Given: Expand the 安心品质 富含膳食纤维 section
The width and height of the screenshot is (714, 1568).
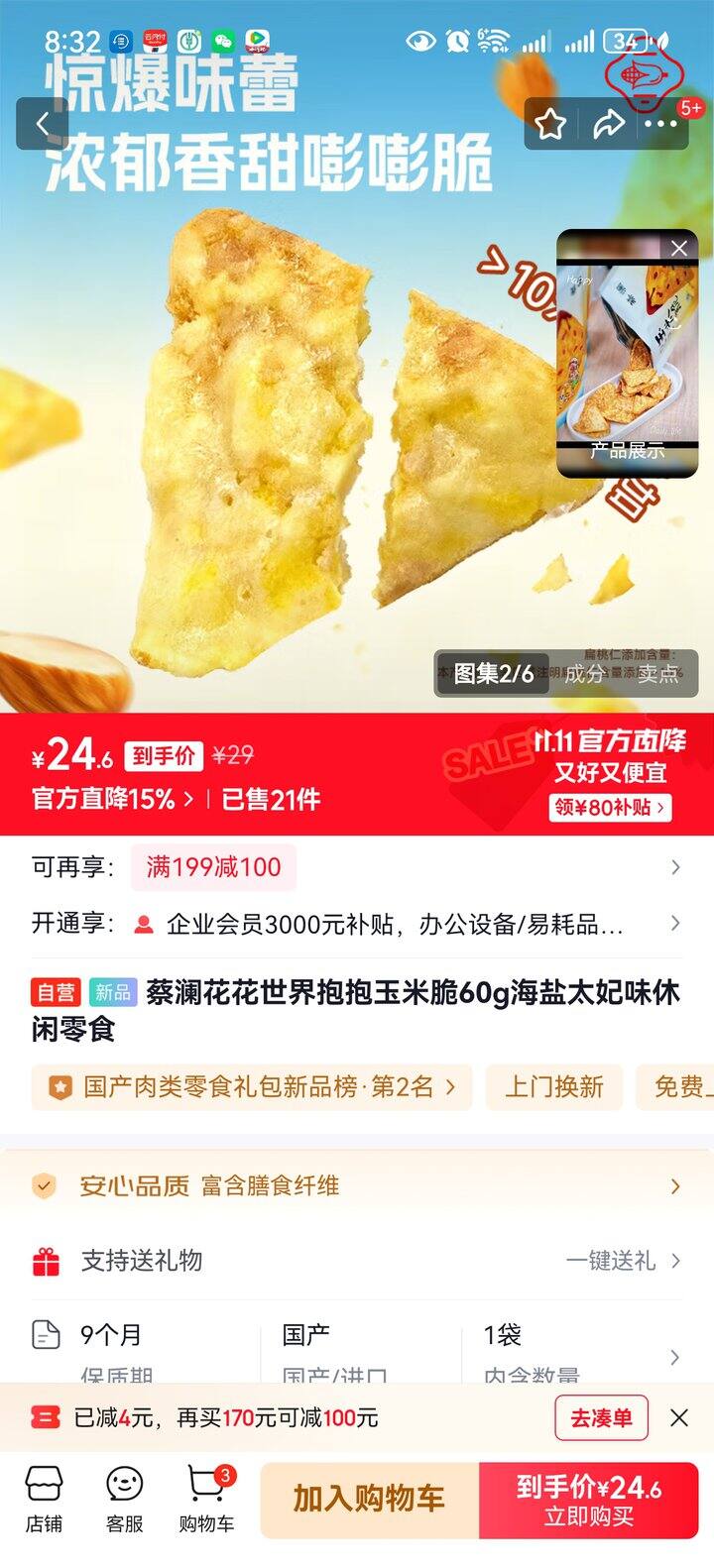Looking at the screenshot, I should point(357,1186).
